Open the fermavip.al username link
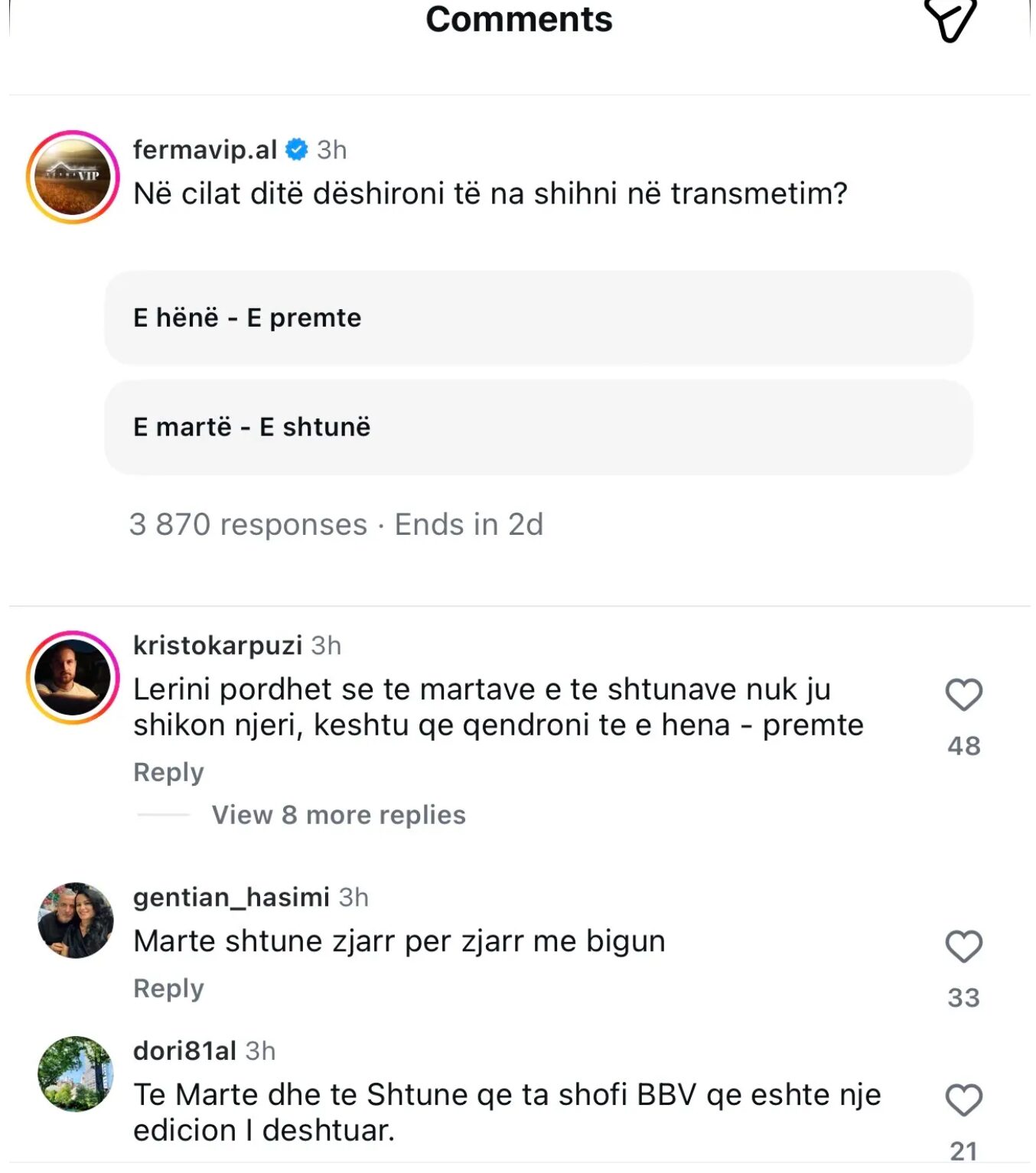1036x1173 pixels. click(204, 150)
